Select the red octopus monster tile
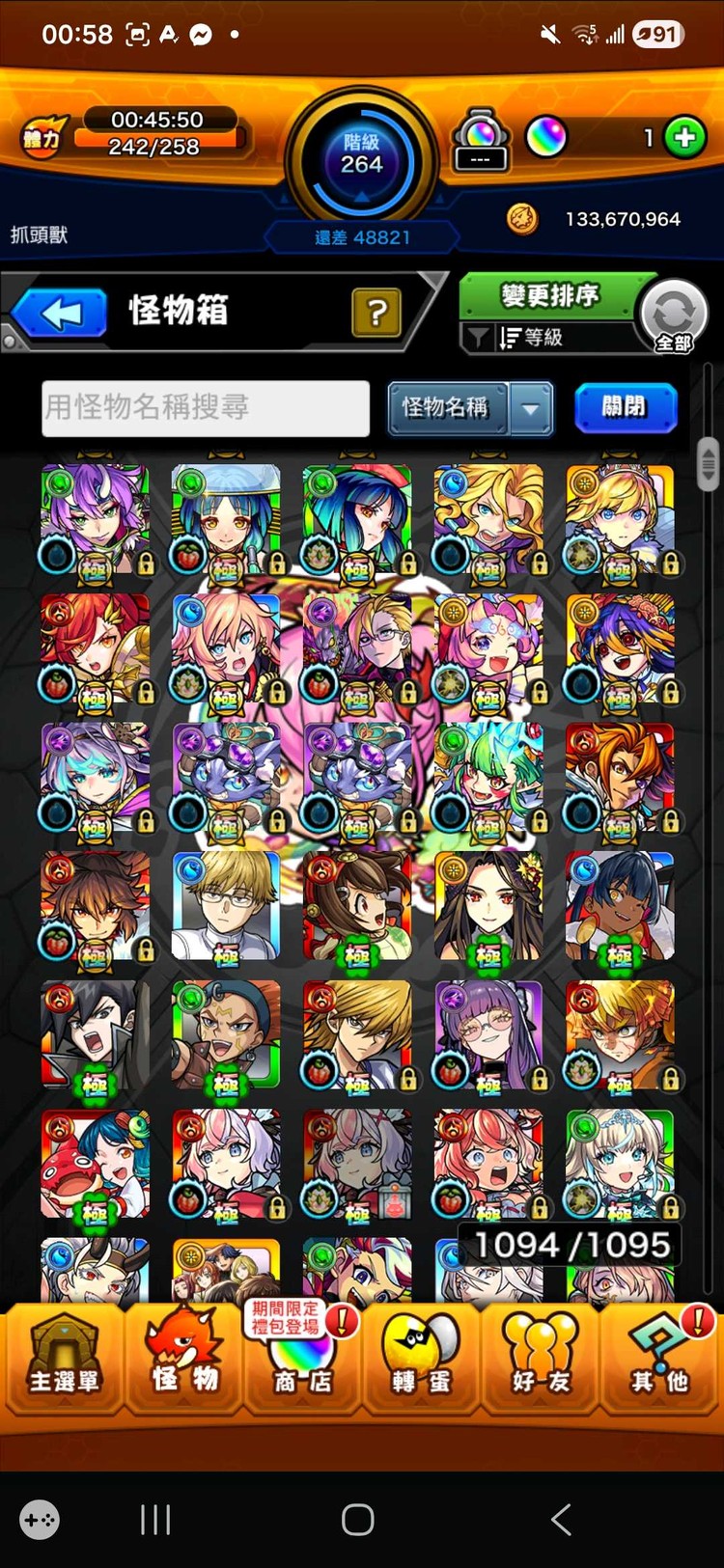 click(95, 1164)
